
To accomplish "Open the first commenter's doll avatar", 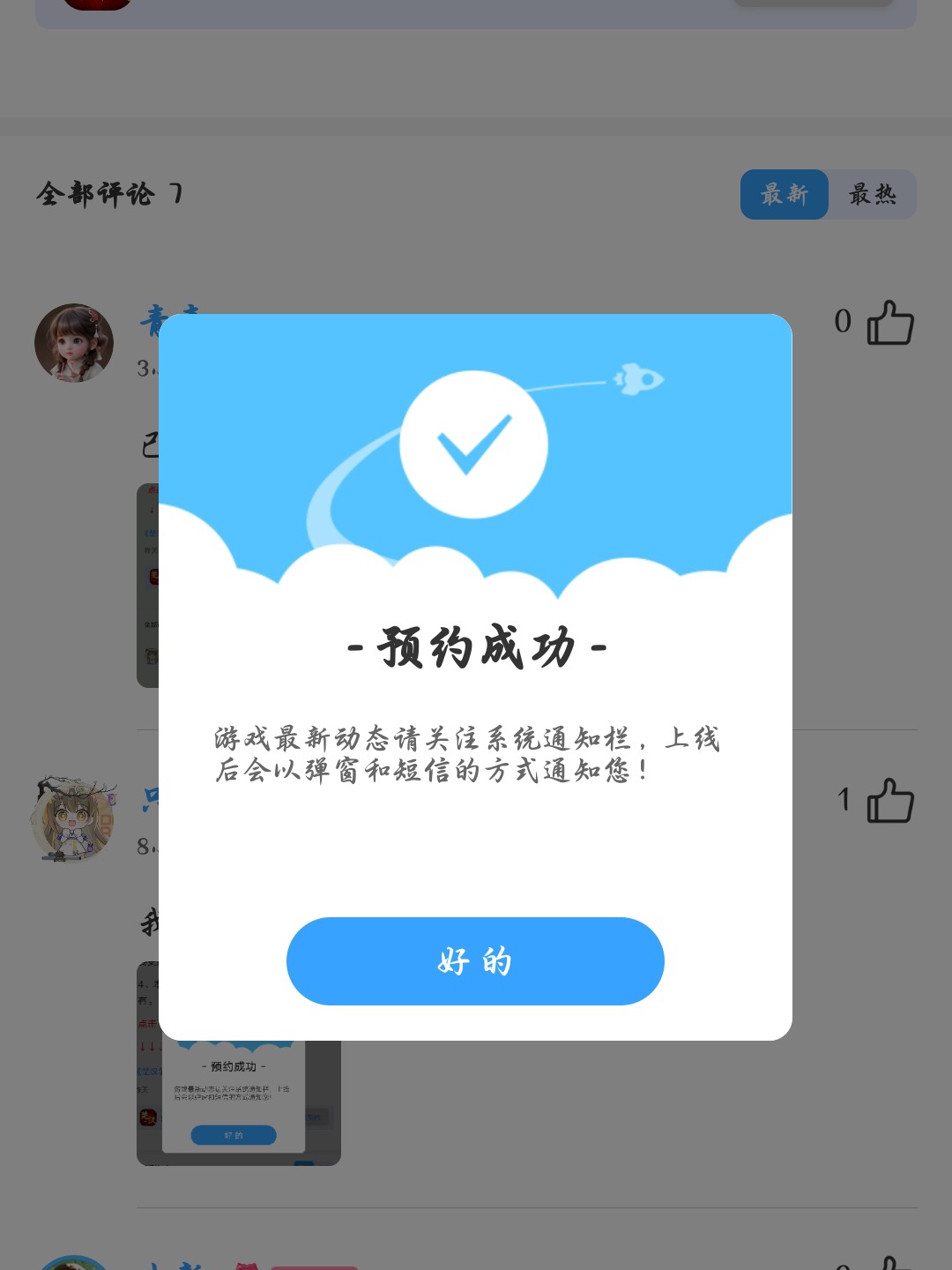I will [74, 343].
